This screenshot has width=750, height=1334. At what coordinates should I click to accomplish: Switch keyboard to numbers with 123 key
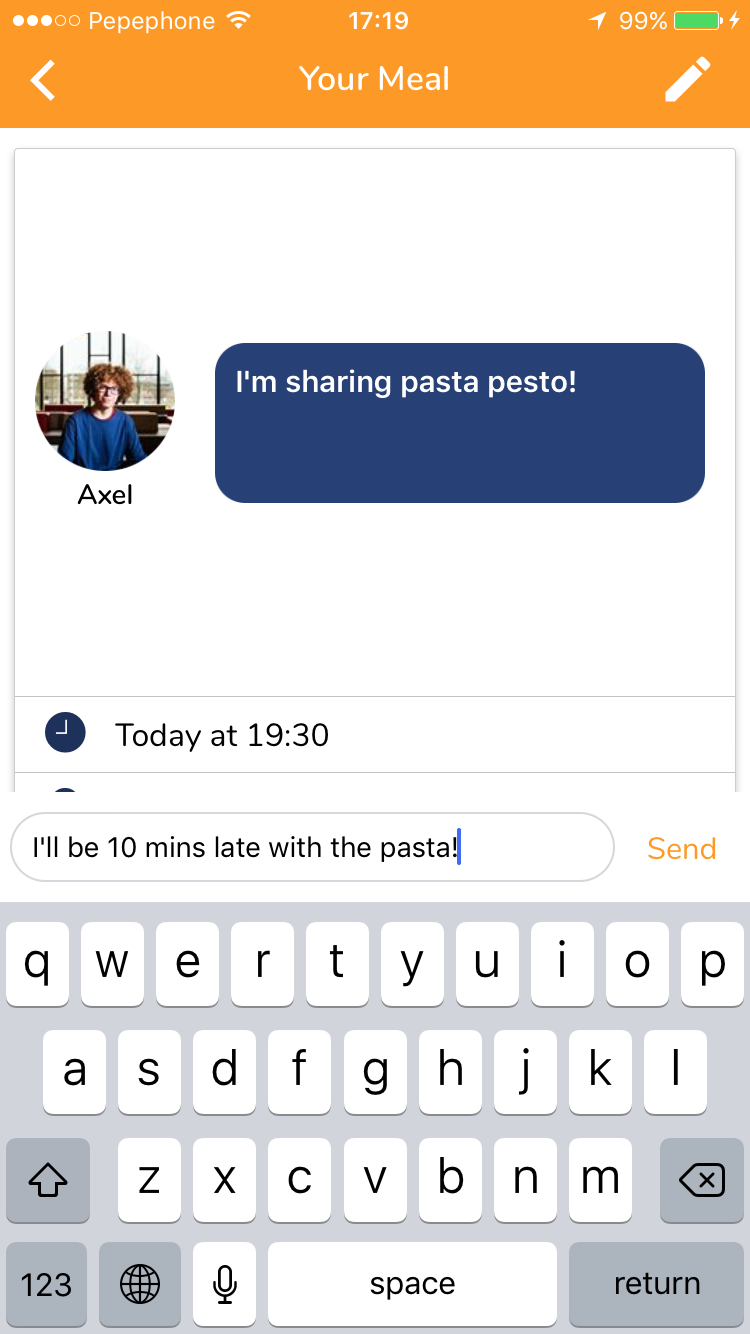click(46, 1284)
